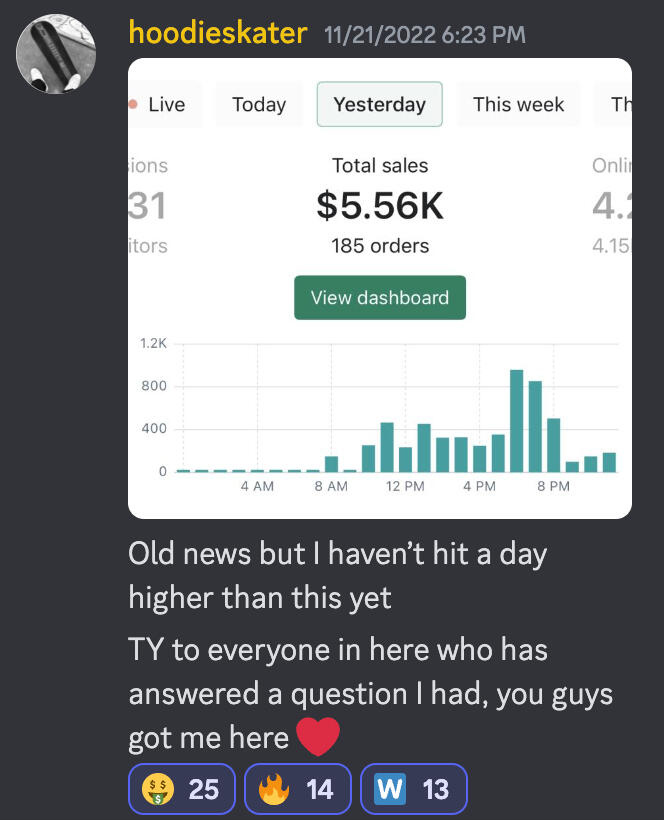Add the money-face reaction with 25
The width and height of the screenshot is (664, 820).
click(x=182, y=789)
